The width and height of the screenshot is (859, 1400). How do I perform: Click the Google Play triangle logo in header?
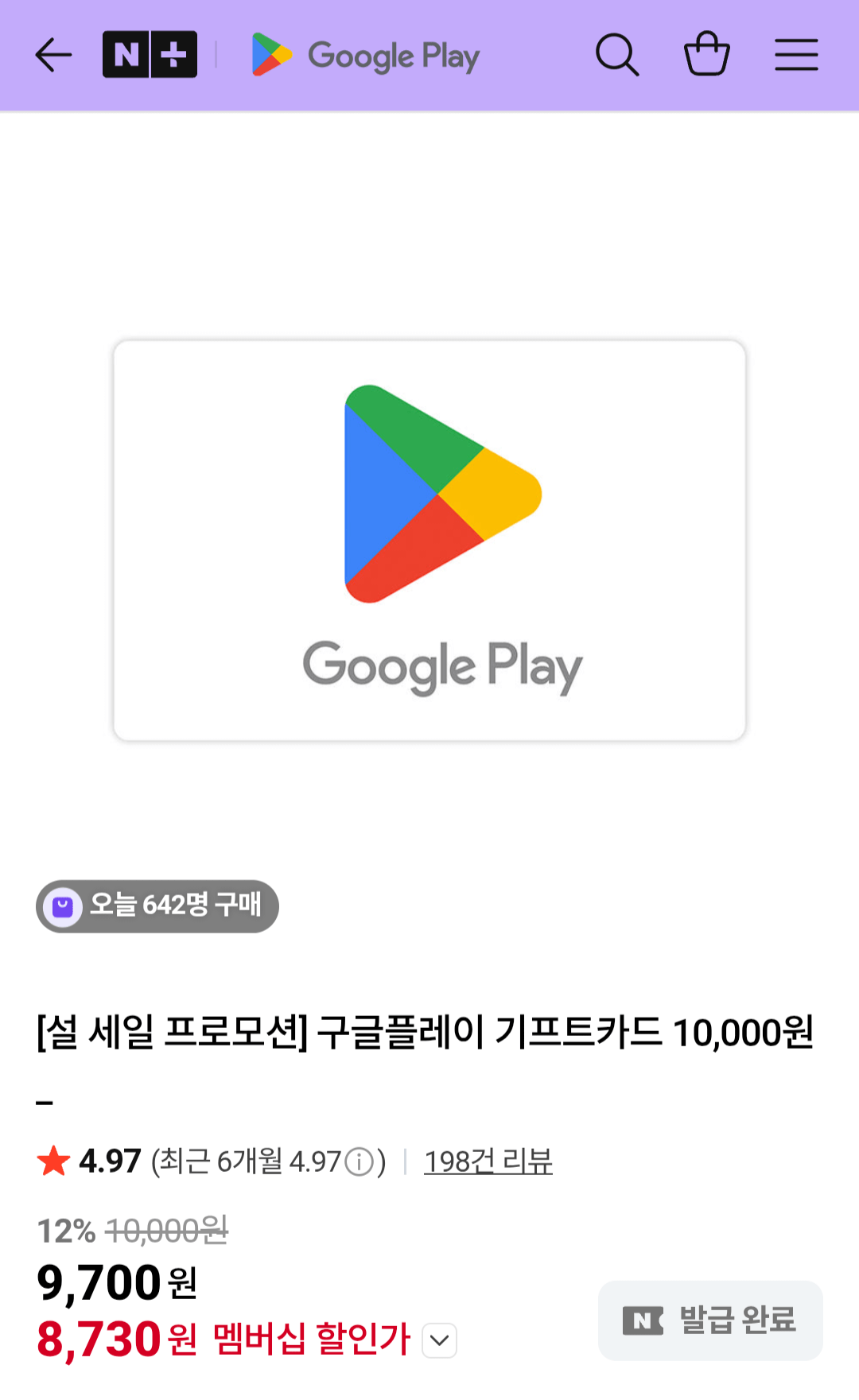(271, 55)
